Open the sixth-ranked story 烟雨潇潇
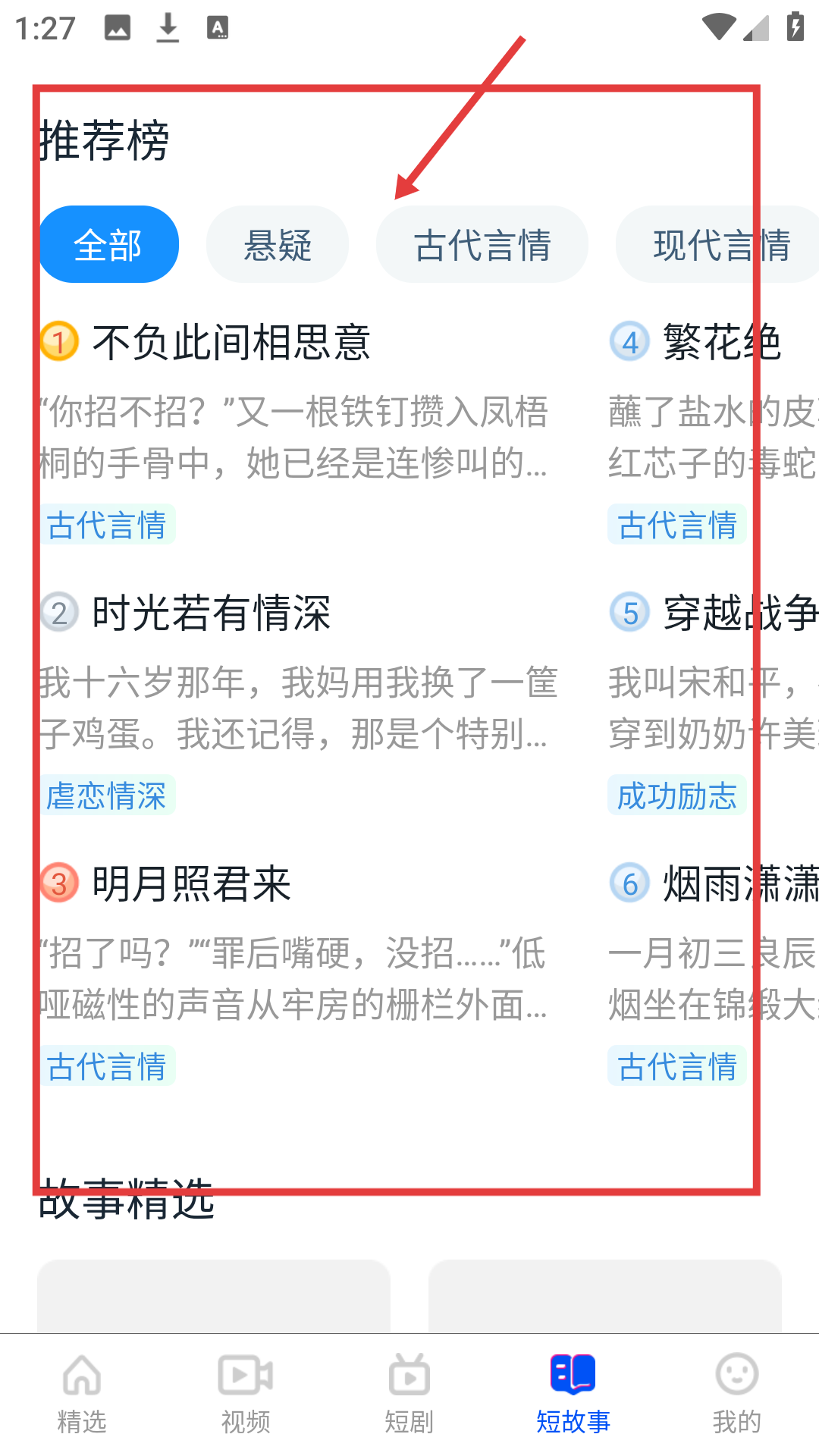Viewport: 819px width, 1456px height. click(x=739, y=883)
